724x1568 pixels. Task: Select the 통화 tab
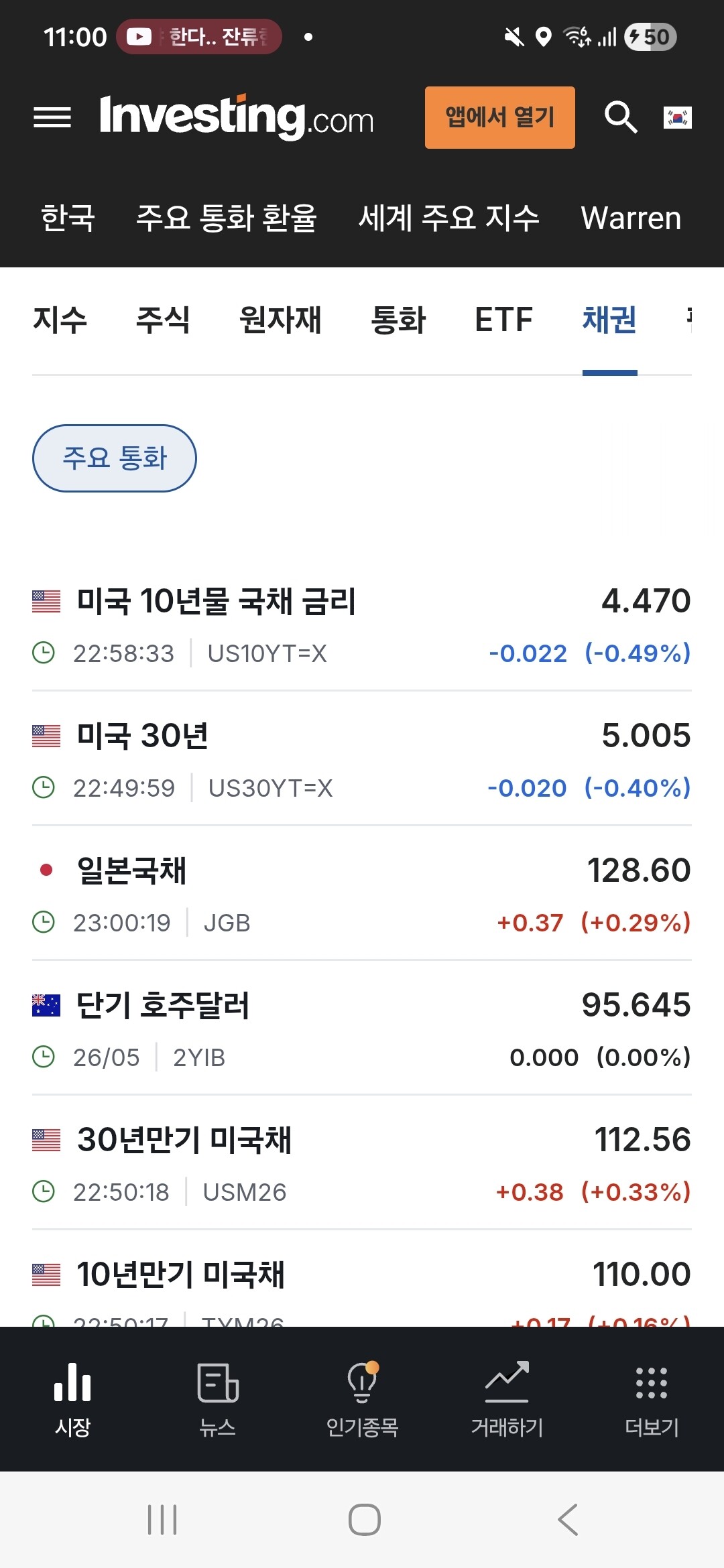(x=399, y=320)
